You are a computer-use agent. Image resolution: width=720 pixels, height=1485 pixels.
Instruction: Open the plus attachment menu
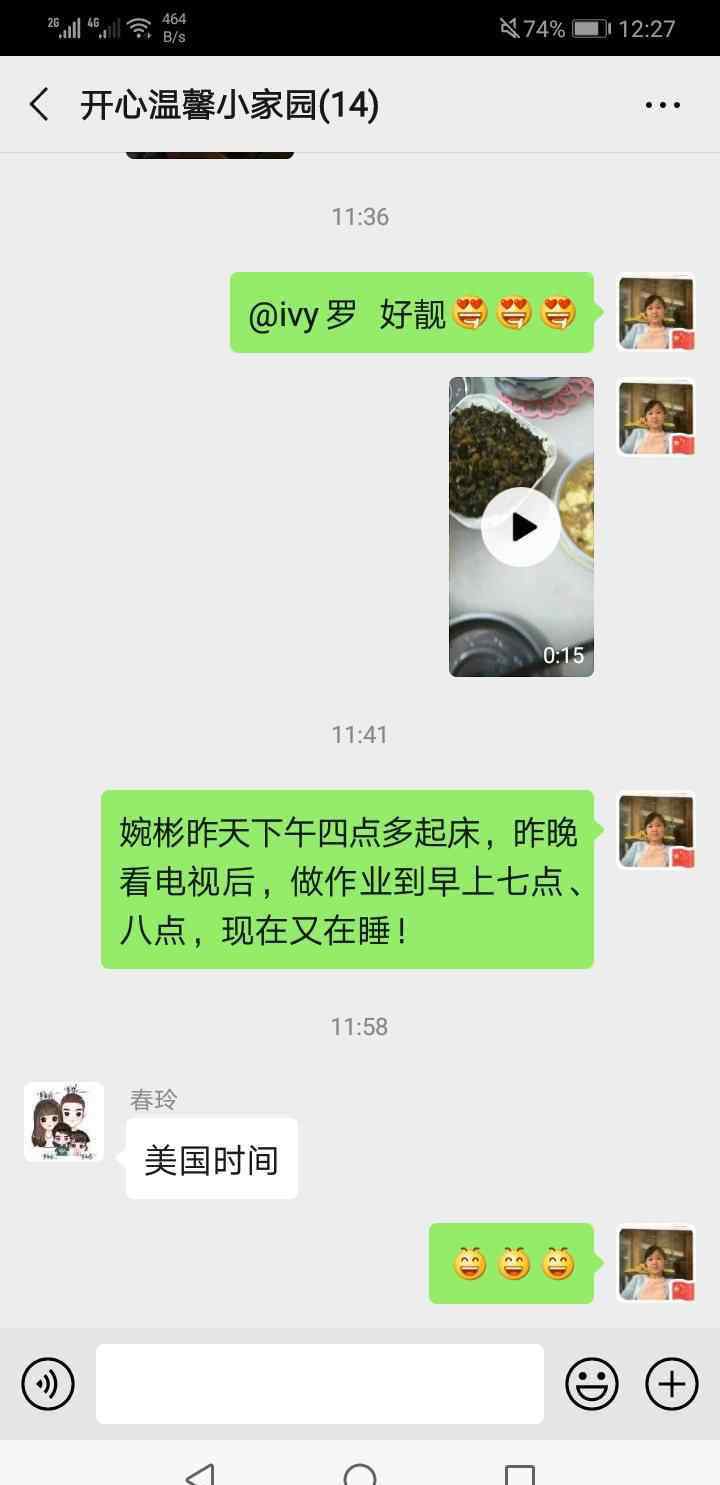point(672,1384)
